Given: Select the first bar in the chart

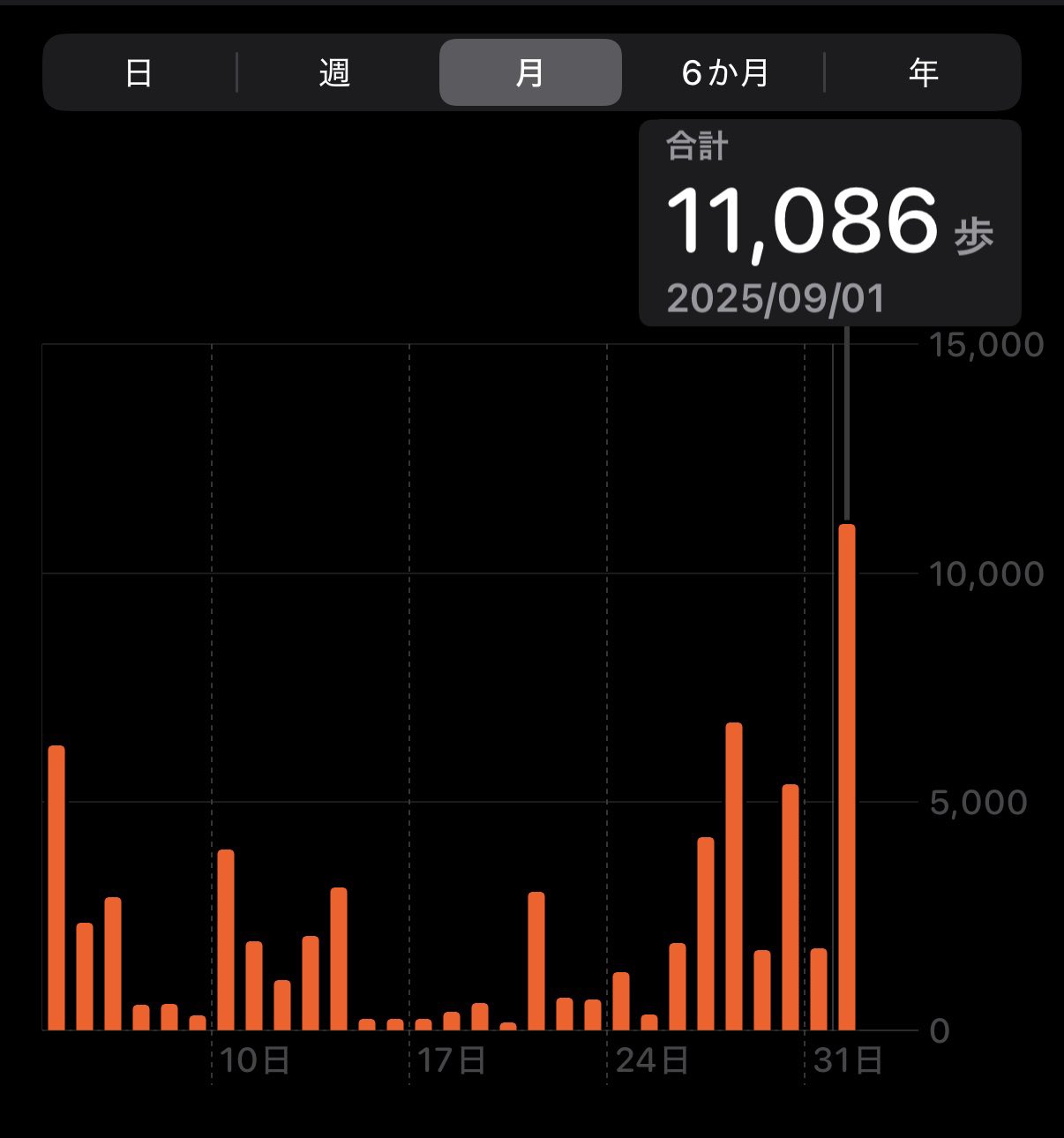Looking at the screenshot, I should (56, 887).
